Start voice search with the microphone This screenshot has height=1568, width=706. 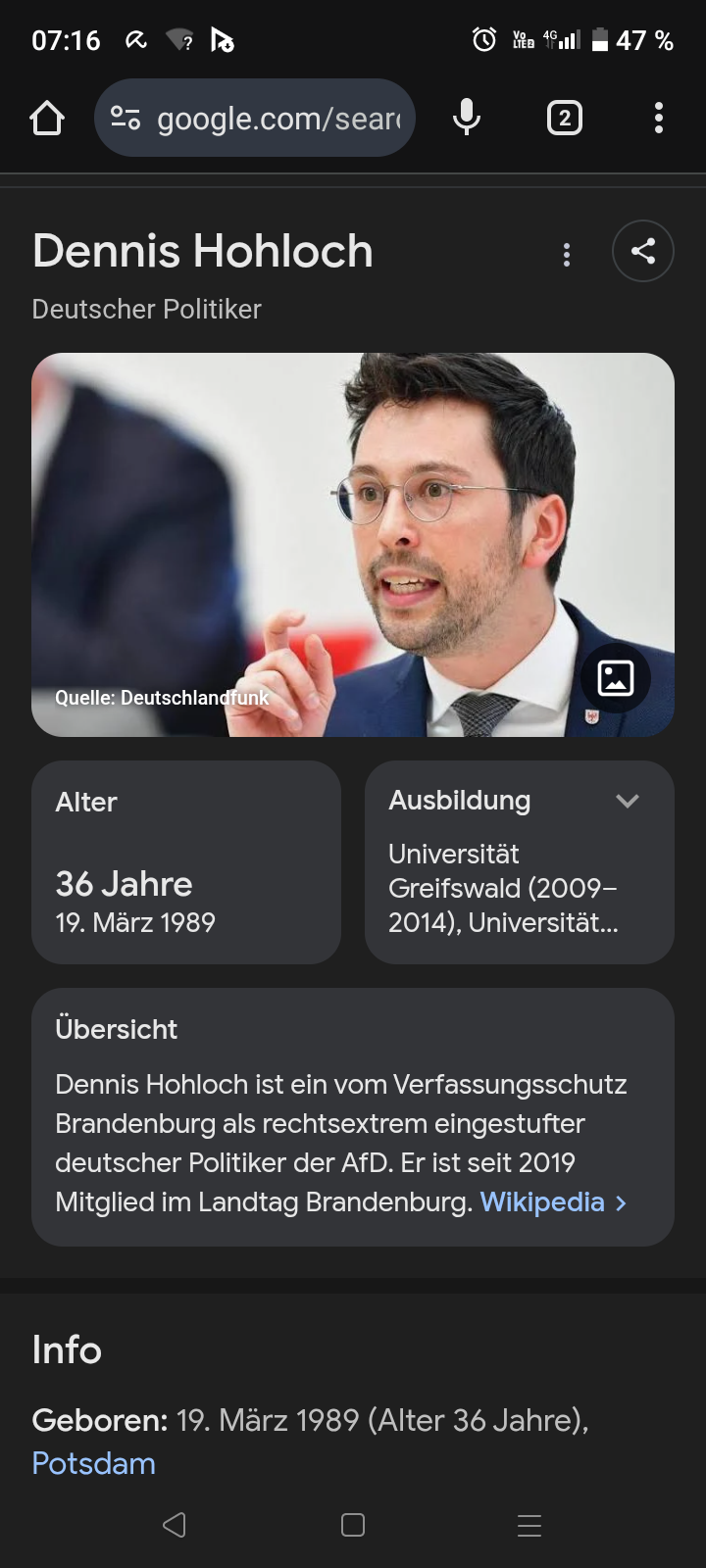[x=467, y=119]
